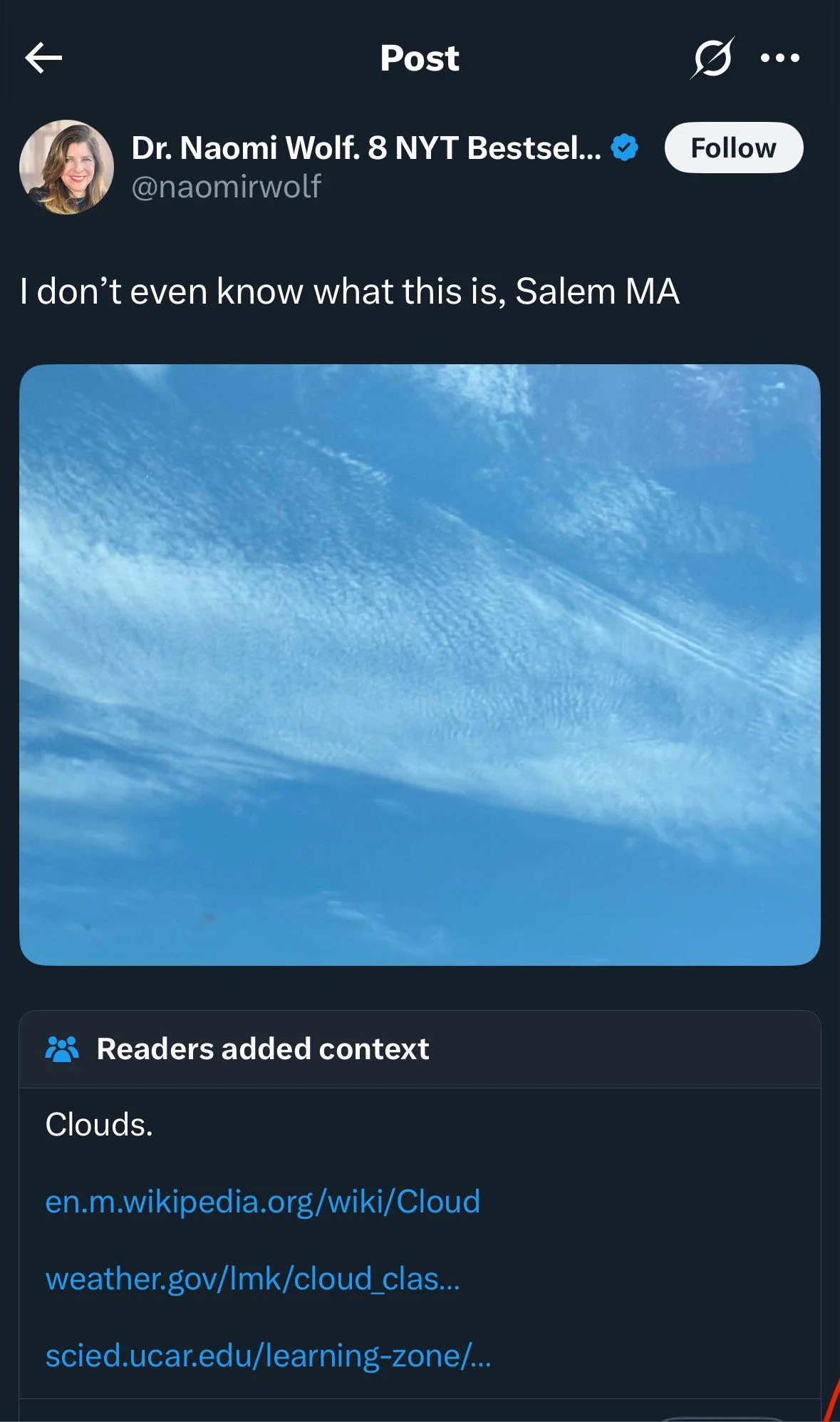Viewport: 840px width, 1422px height.
Task: Open the @naomirwolf profile name
Action: pos(226,187)
